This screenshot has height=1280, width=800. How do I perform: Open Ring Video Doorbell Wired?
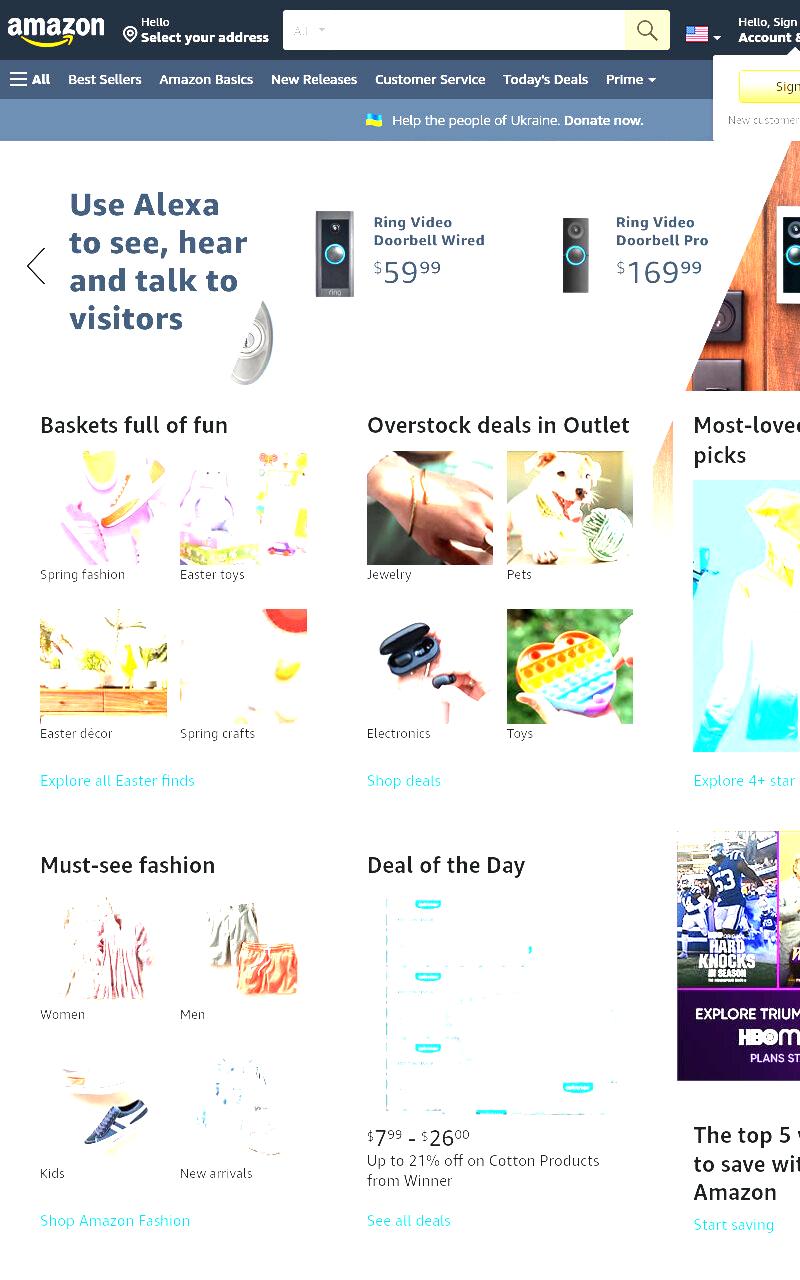(429, 231)
